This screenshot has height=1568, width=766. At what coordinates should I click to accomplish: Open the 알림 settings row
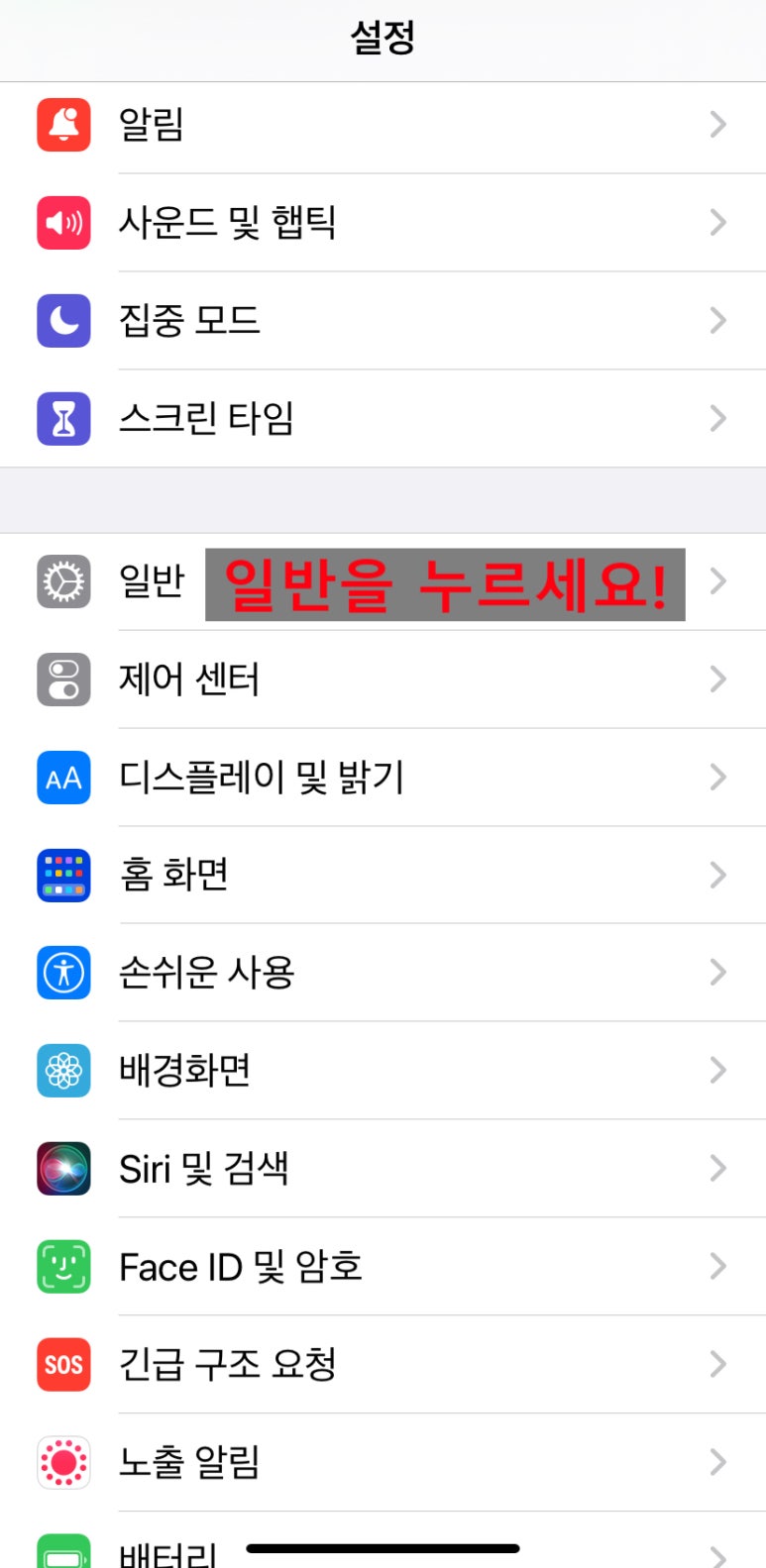(x=383, y=125)
